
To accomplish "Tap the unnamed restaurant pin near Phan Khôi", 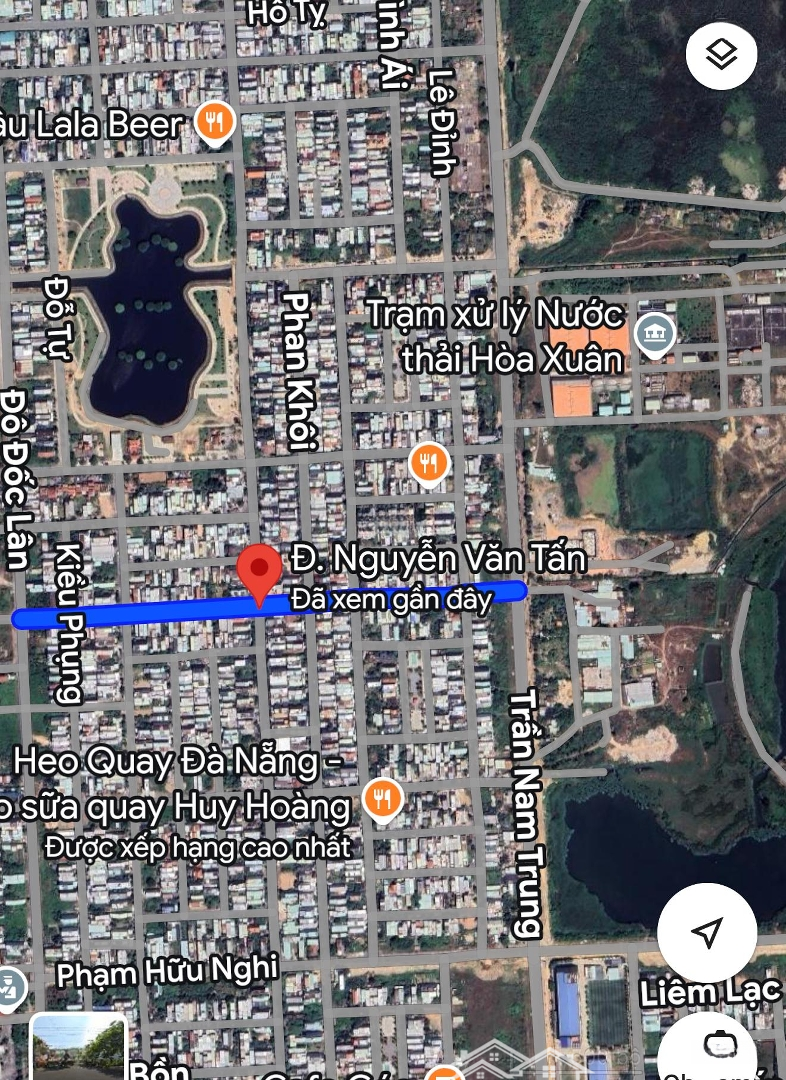I will (429, 463).
